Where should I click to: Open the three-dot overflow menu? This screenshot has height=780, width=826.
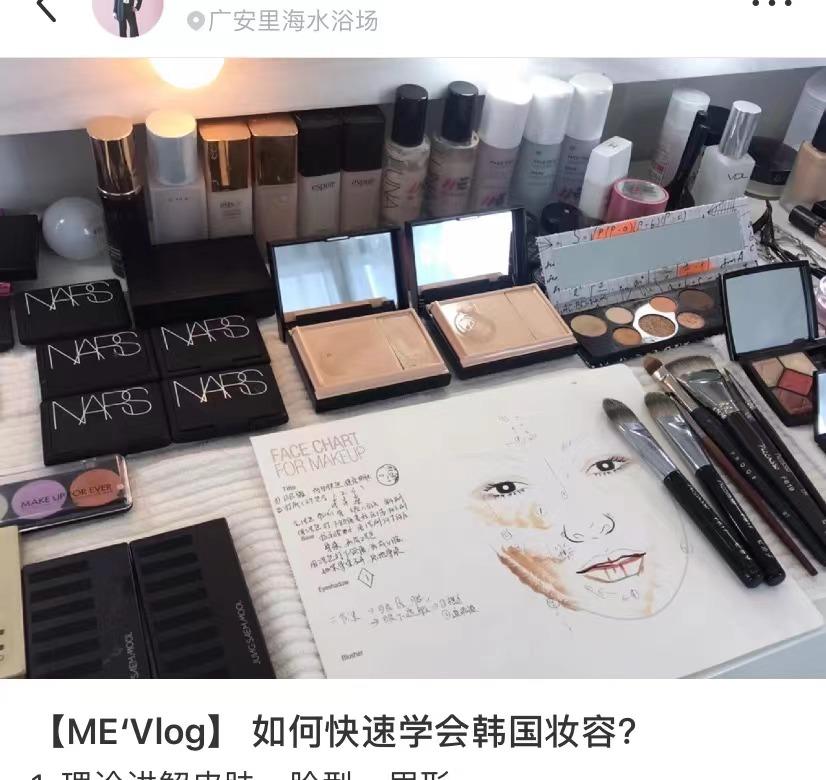click(x=771, y=4)
